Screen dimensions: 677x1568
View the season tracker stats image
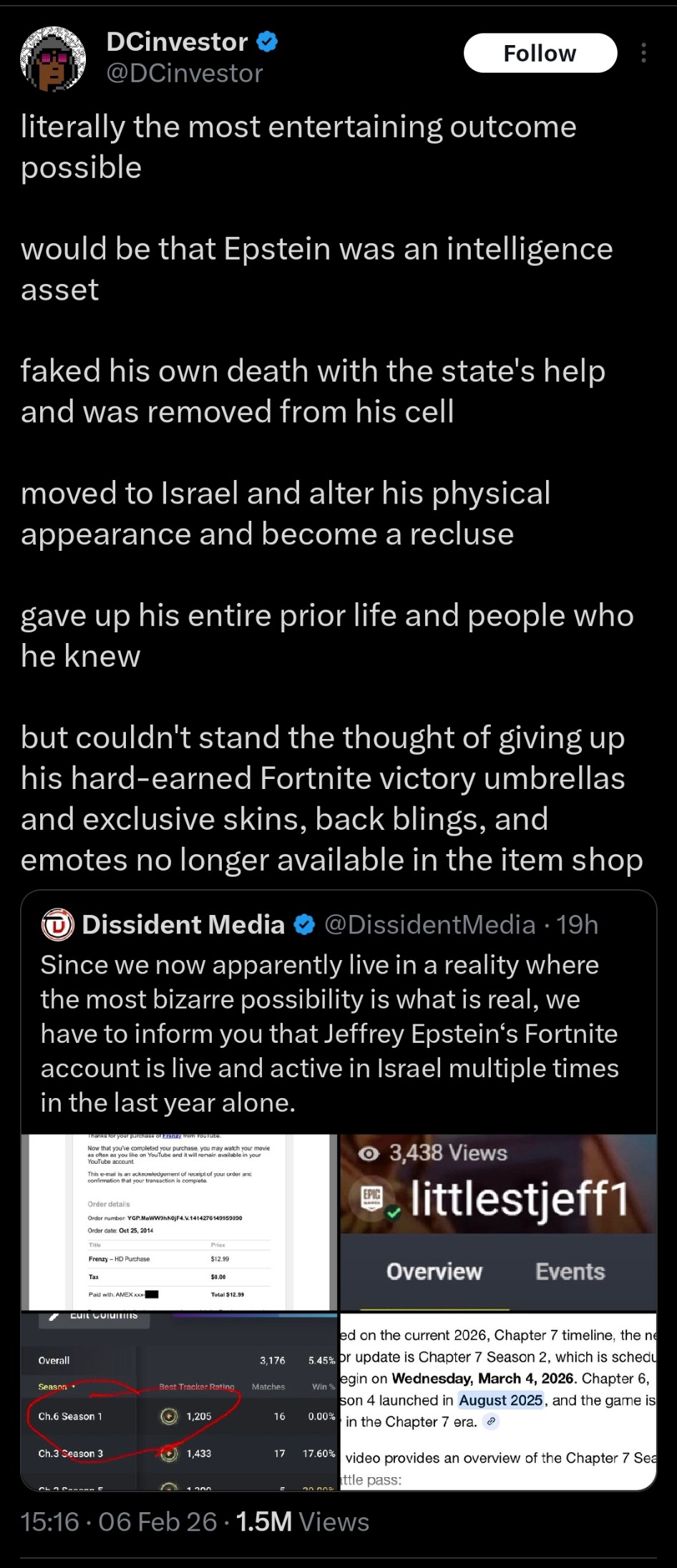pyautogui.click(x=179, y=1401)
